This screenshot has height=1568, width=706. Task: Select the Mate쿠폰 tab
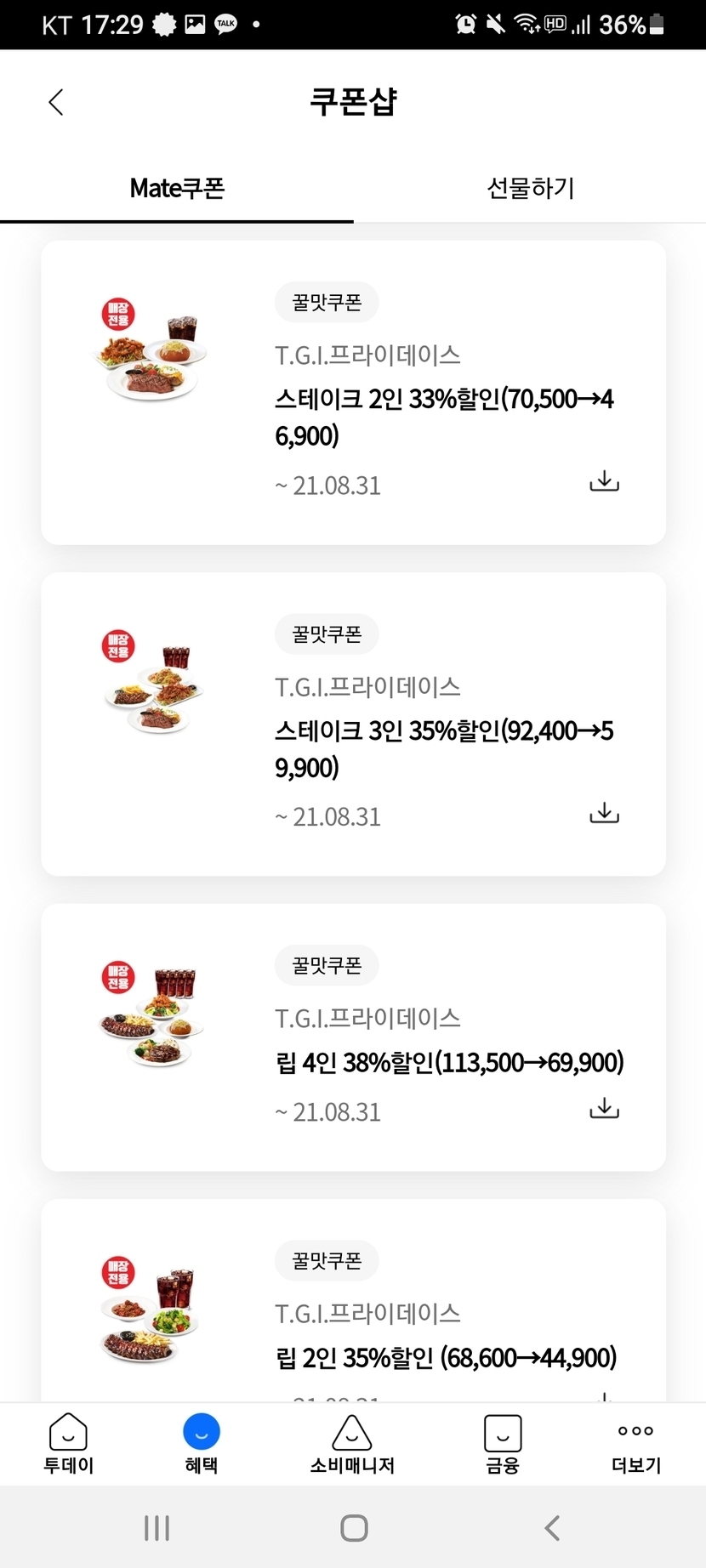click(x=177, y=188)
